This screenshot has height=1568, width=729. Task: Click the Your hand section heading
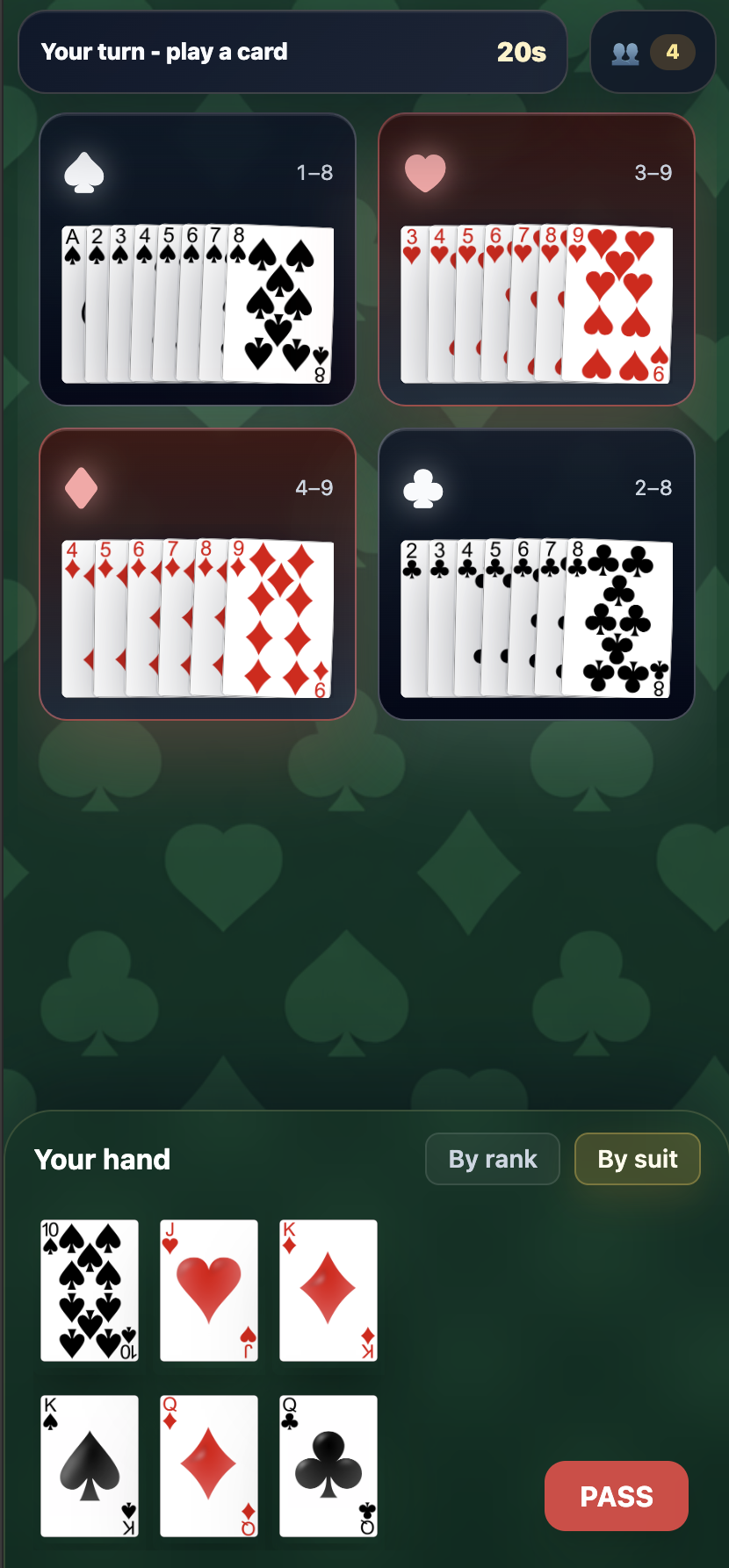click(x=102, y=1159)
